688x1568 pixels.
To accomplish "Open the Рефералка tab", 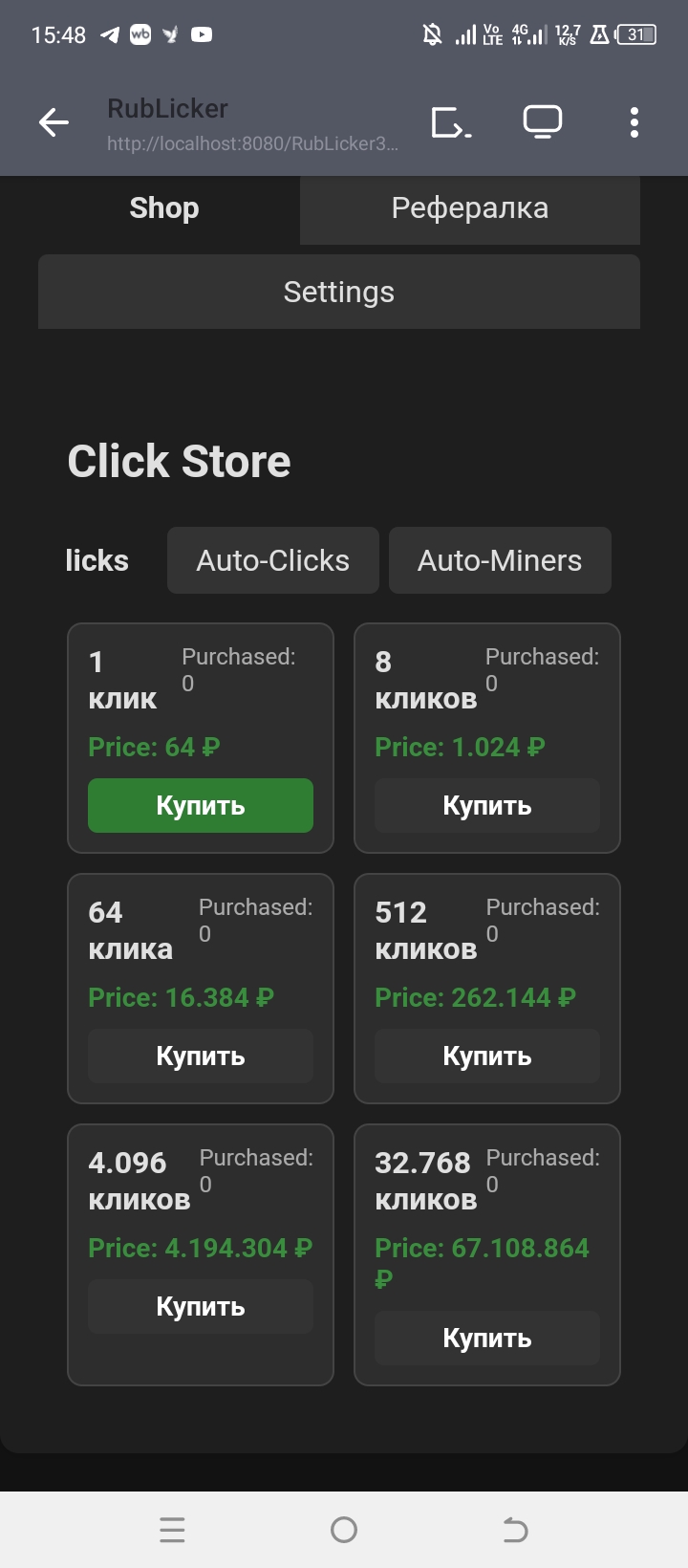I will (x=469, y=208).
